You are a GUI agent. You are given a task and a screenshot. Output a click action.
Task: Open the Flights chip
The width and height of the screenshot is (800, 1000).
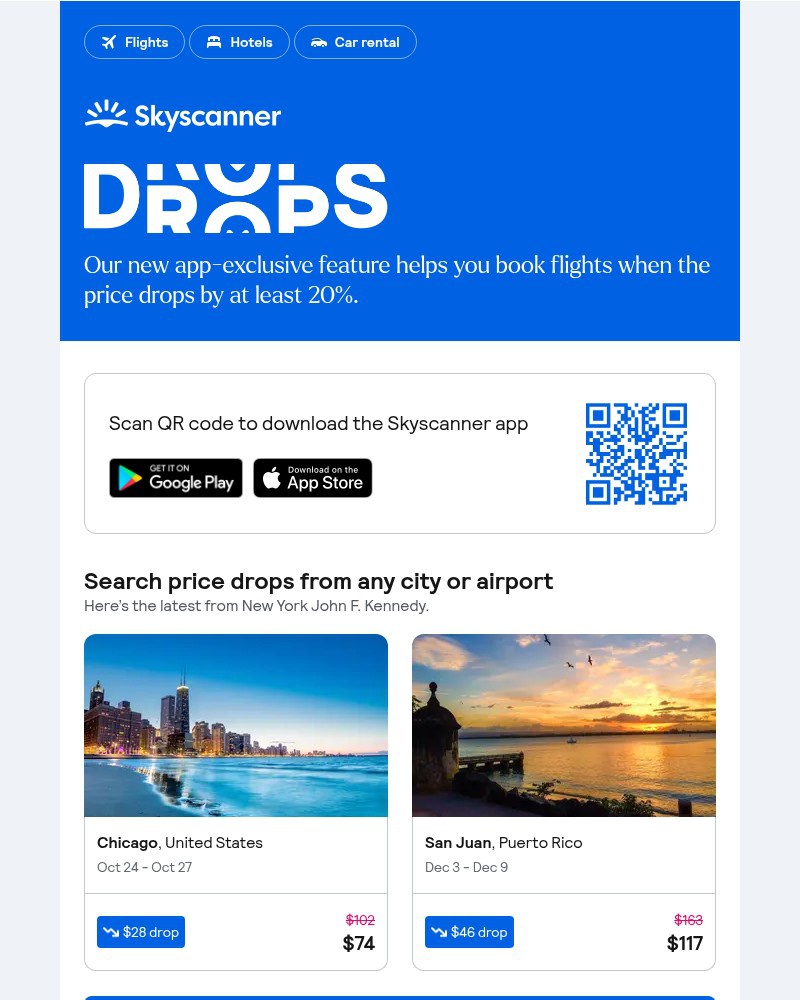134,42
